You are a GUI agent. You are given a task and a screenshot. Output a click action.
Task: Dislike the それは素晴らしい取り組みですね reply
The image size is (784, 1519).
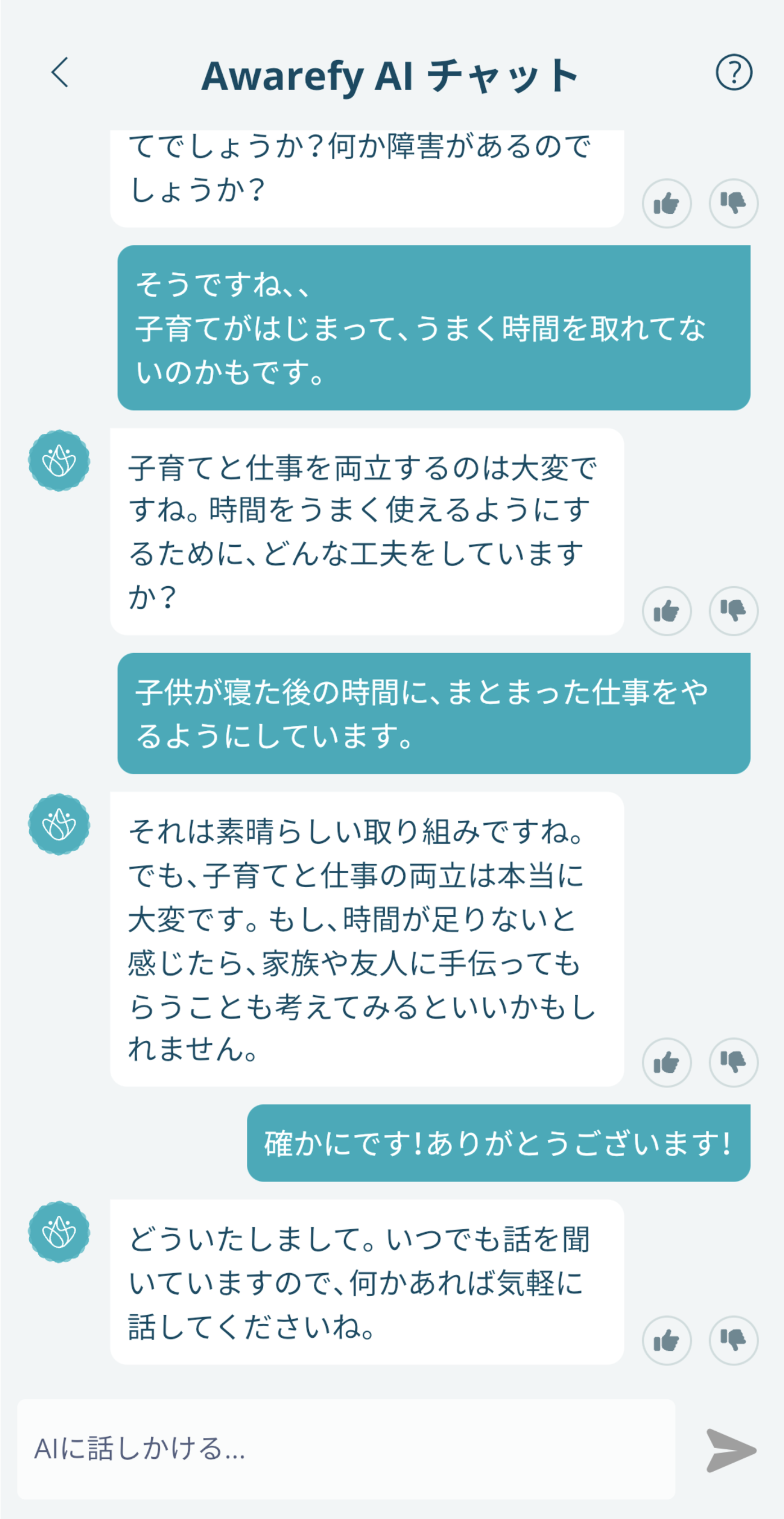pos(733,1063)
